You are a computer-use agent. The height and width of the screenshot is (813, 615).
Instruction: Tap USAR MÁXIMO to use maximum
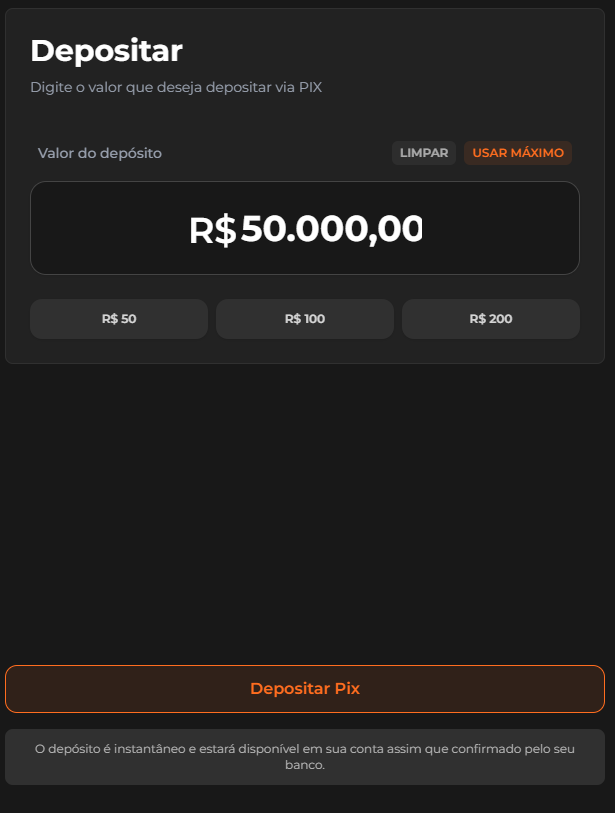[518, 153]
